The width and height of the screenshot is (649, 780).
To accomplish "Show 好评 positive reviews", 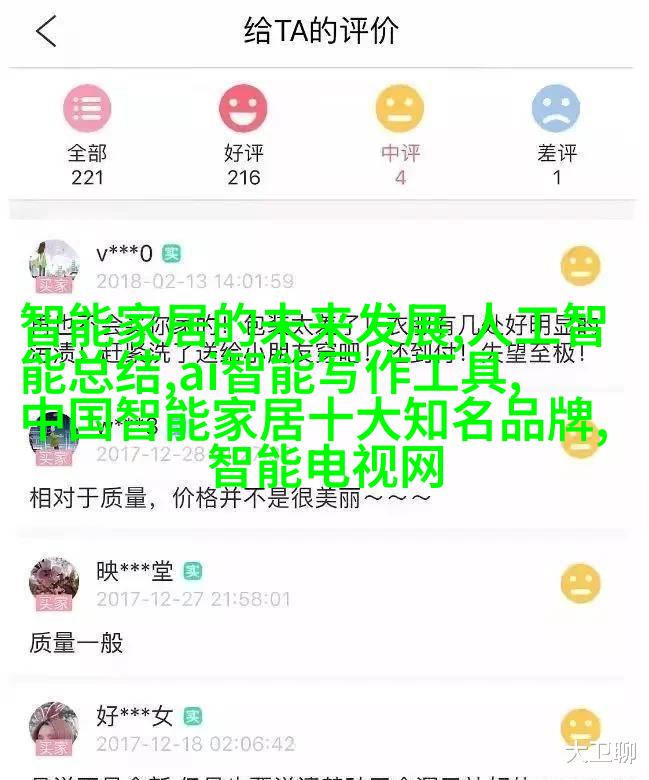I will coord(243,132).
